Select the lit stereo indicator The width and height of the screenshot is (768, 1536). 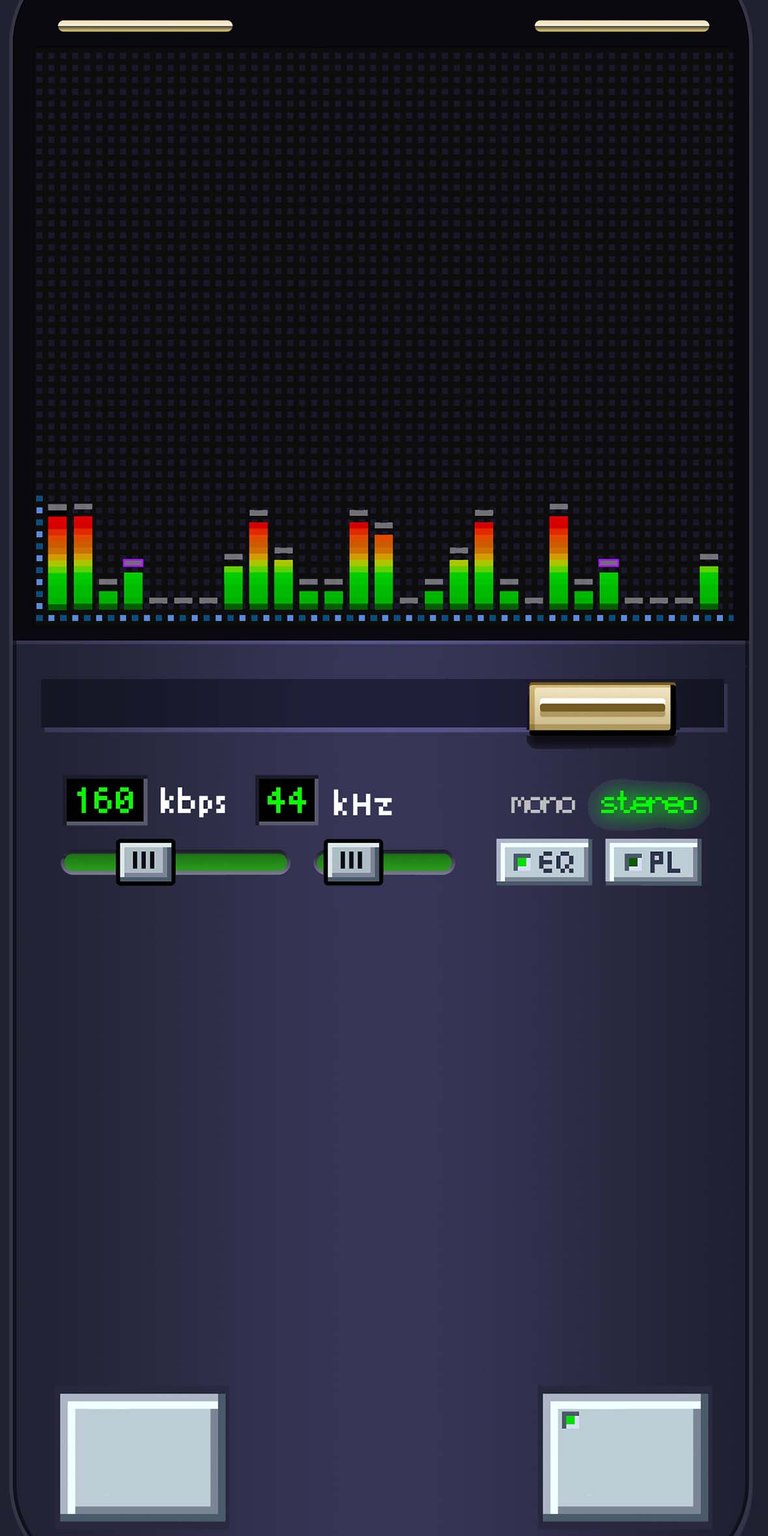pyautogui.click(x=648, y=802)
